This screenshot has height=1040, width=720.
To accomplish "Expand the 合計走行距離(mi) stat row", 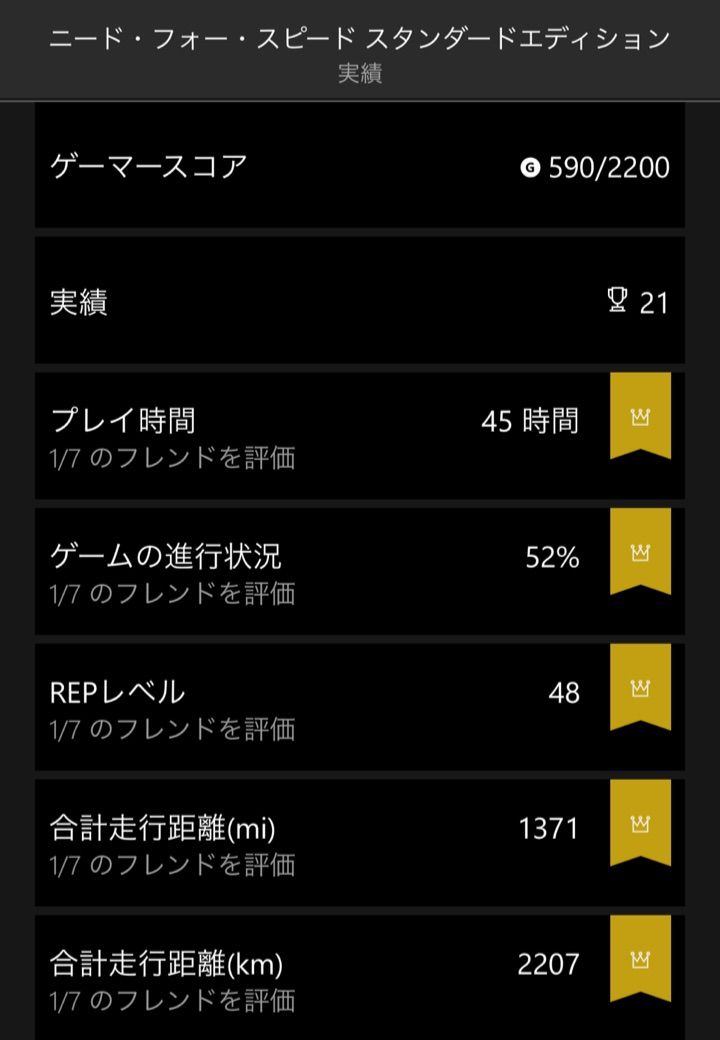I will (300, 828).
